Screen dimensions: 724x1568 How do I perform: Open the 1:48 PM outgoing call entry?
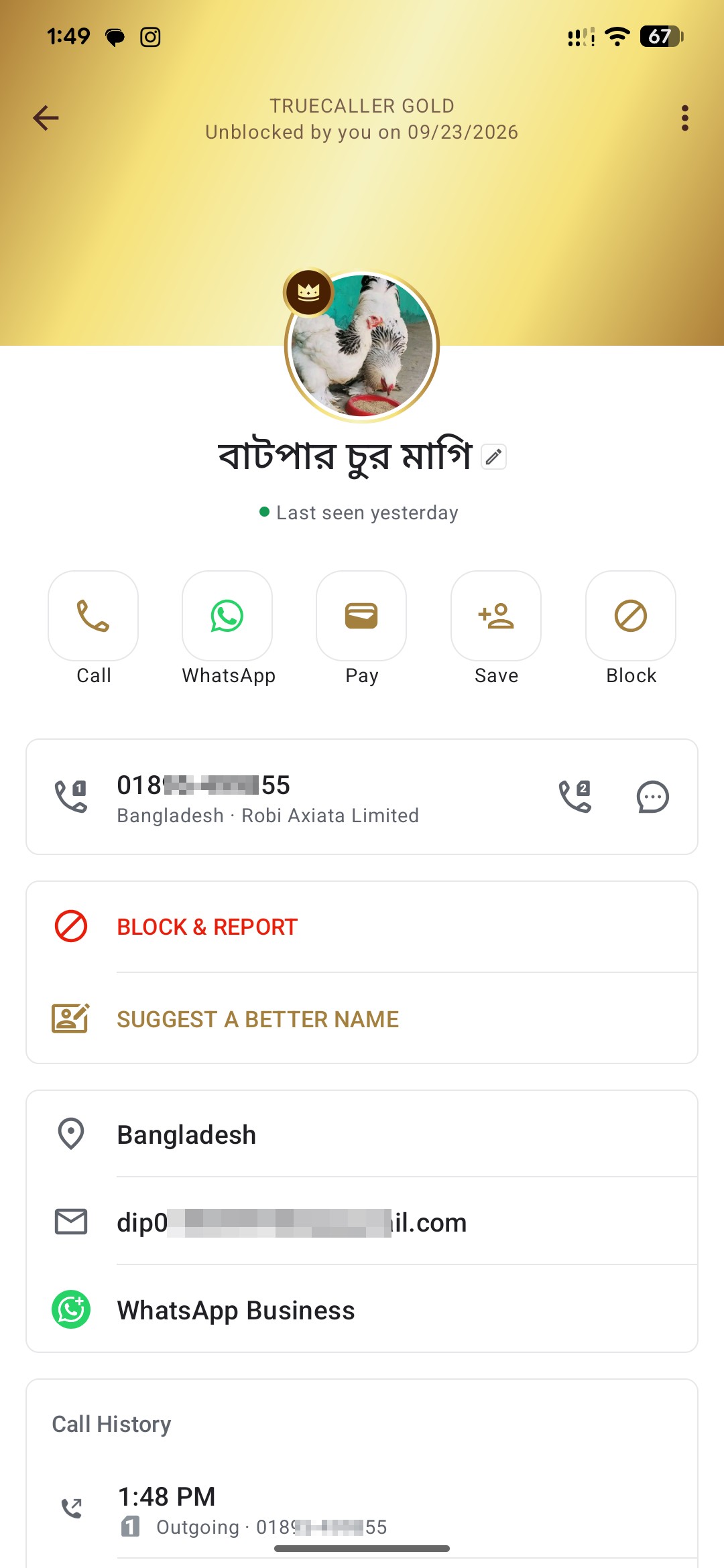coord(362,1510)
